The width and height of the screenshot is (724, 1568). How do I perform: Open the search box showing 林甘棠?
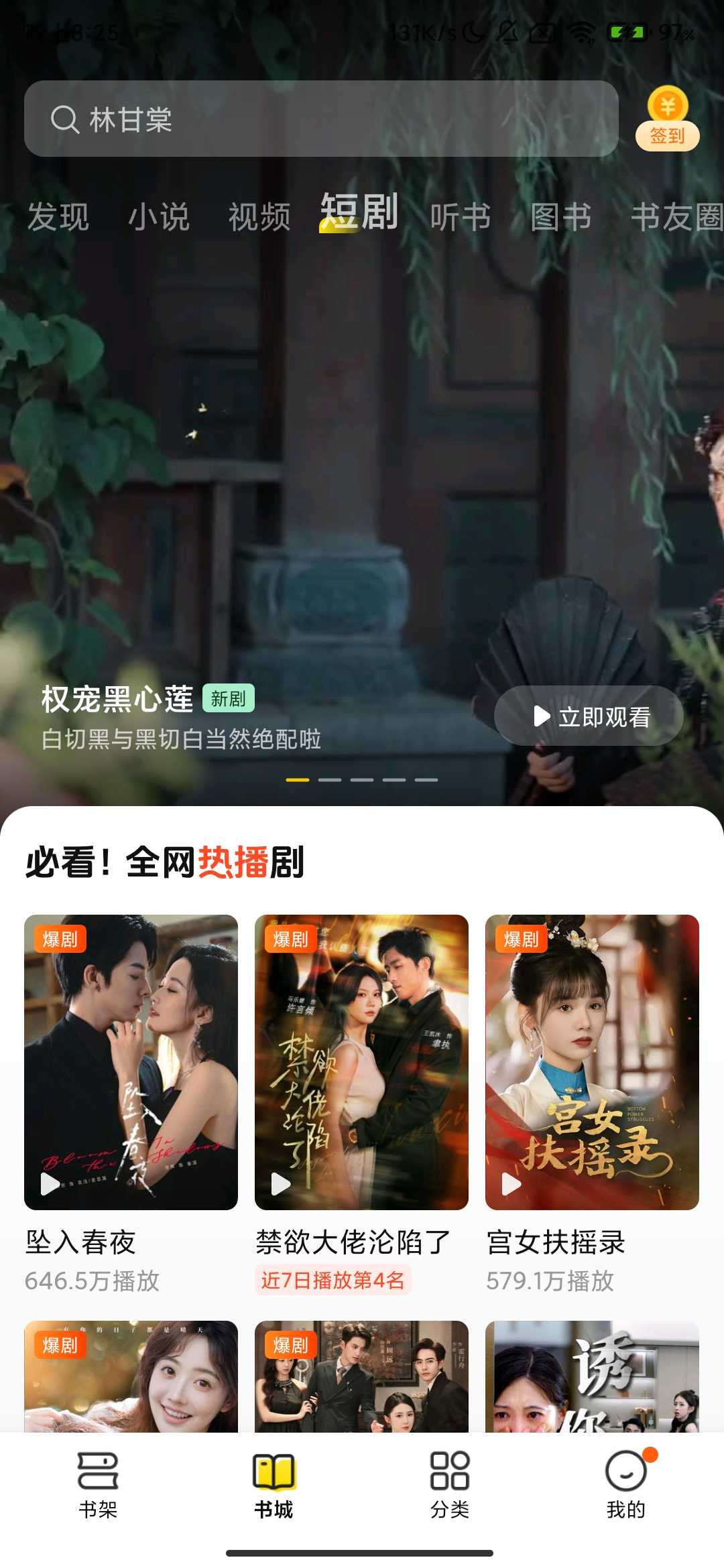pyautogui.click(x=320, y=119)
